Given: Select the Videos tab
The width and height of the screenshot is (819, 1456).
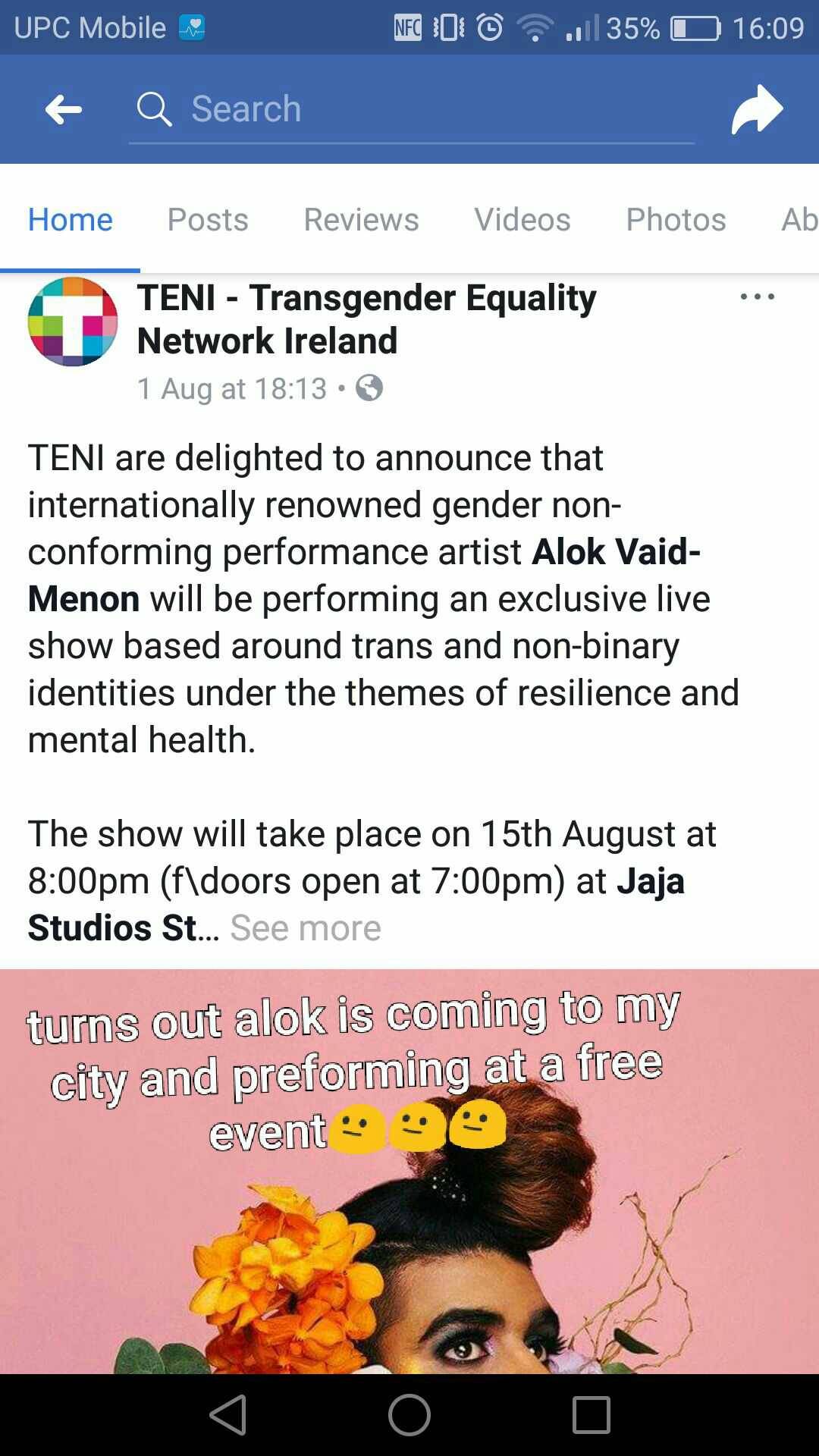Looking at the screenshot, I should pos(522,220).
